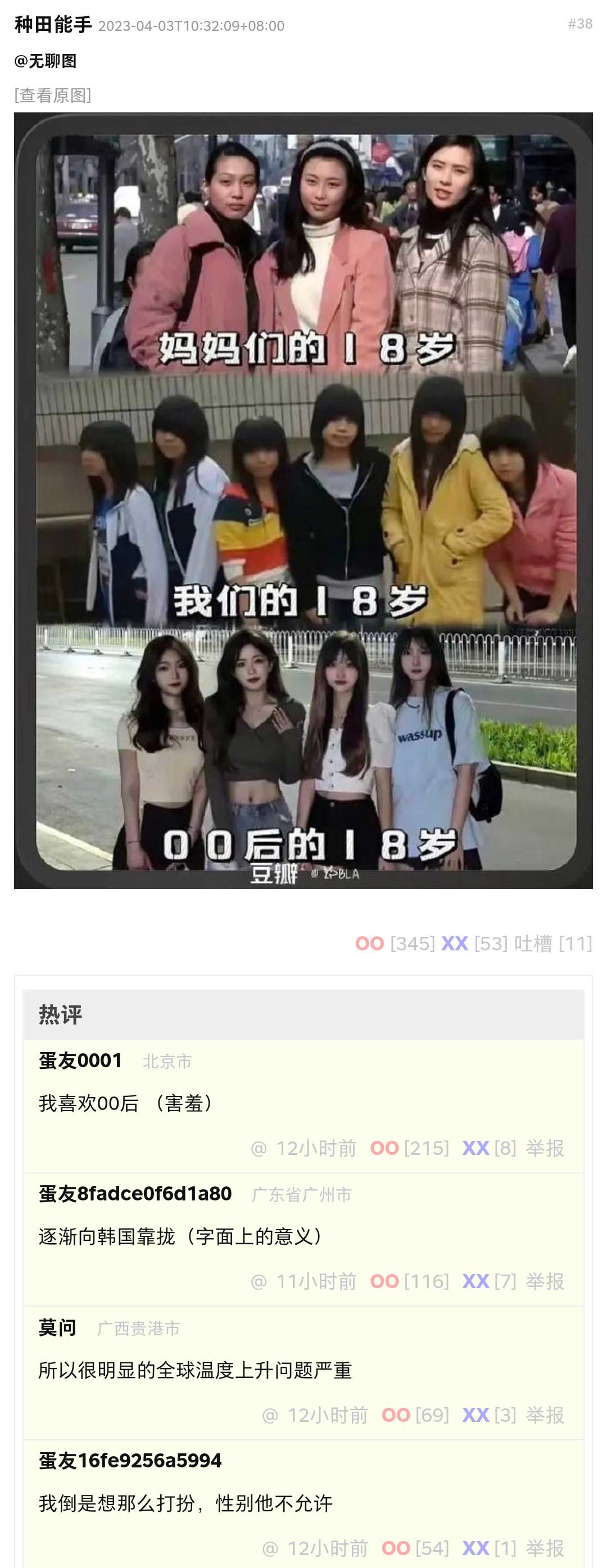The width and height of the screenshot is (607, 1568).
Task: Open 吐槽 [11] comments
Action: click(552, 944)
